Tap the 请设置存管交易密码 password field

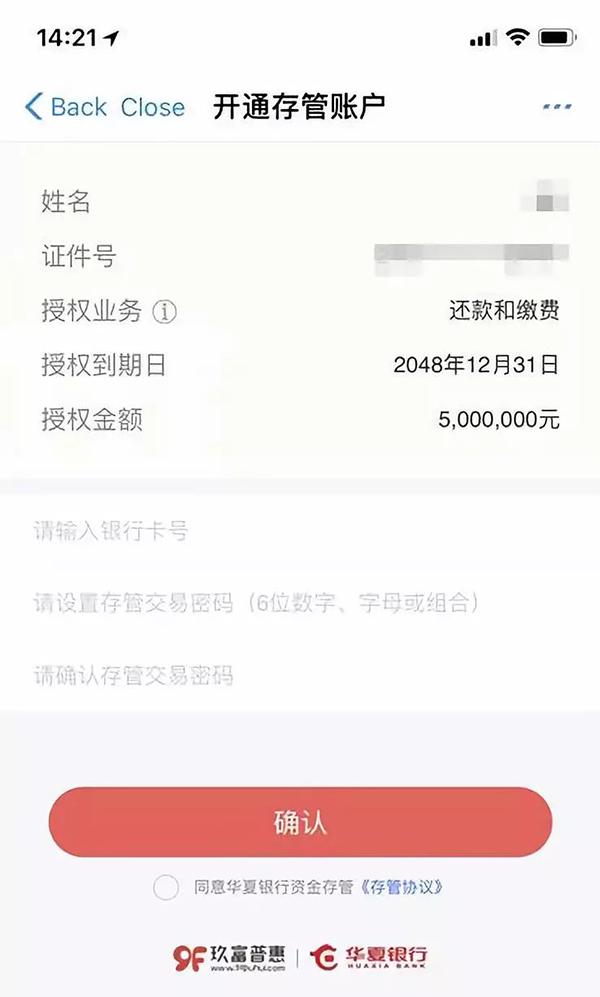[300, 602]
